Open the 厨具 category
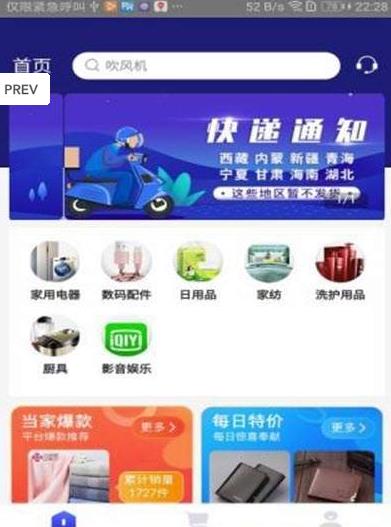 tap(55, 345)
